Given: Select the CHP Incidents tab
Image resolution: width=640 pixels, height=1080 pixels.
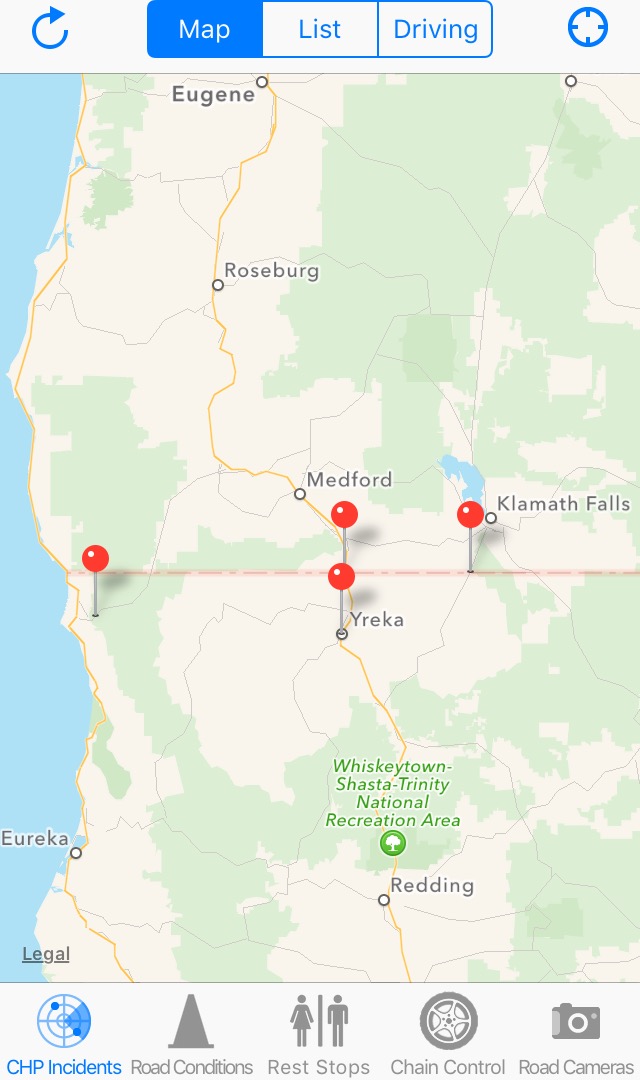Looking at the screenshot, I should point(64,1034).
